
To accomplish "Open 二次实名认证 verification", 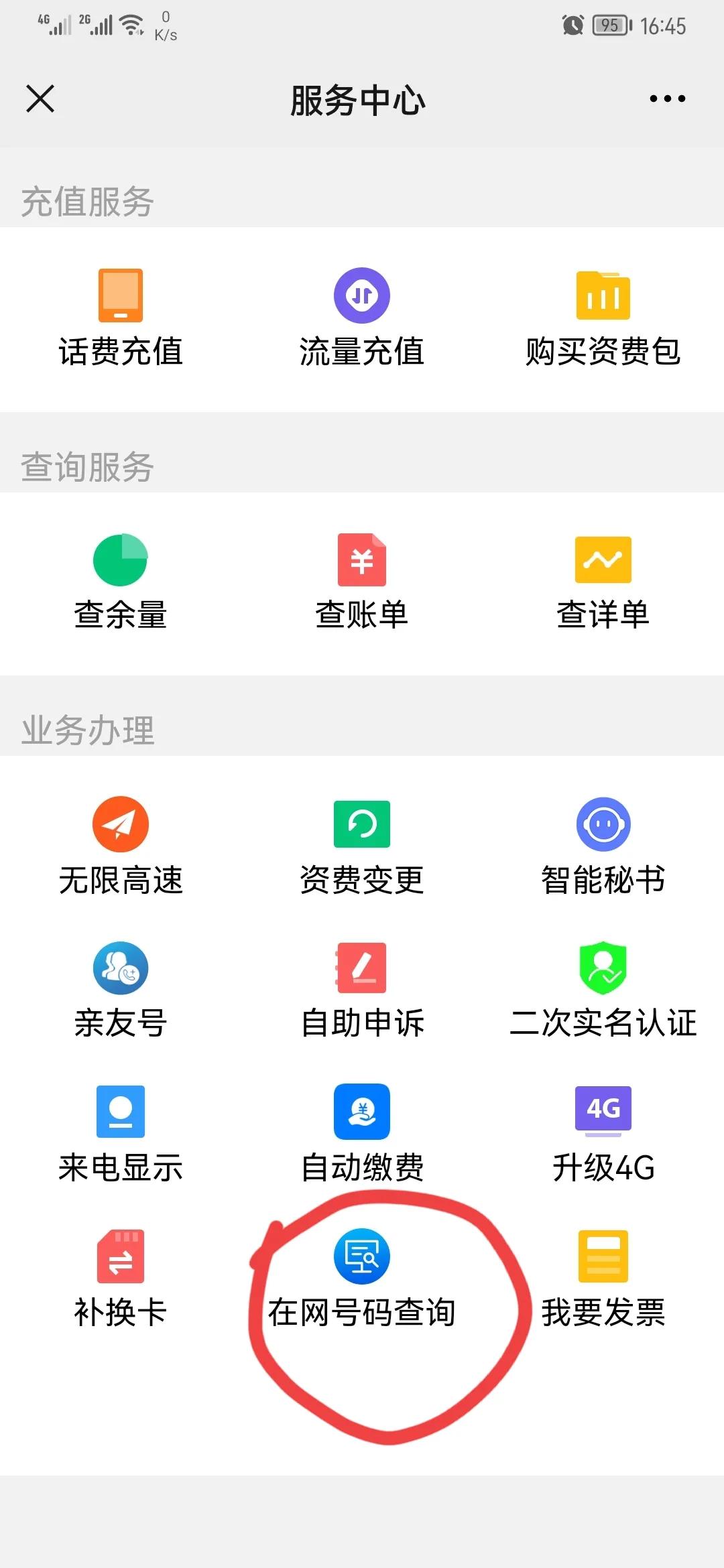I will [x=603, y=990].
